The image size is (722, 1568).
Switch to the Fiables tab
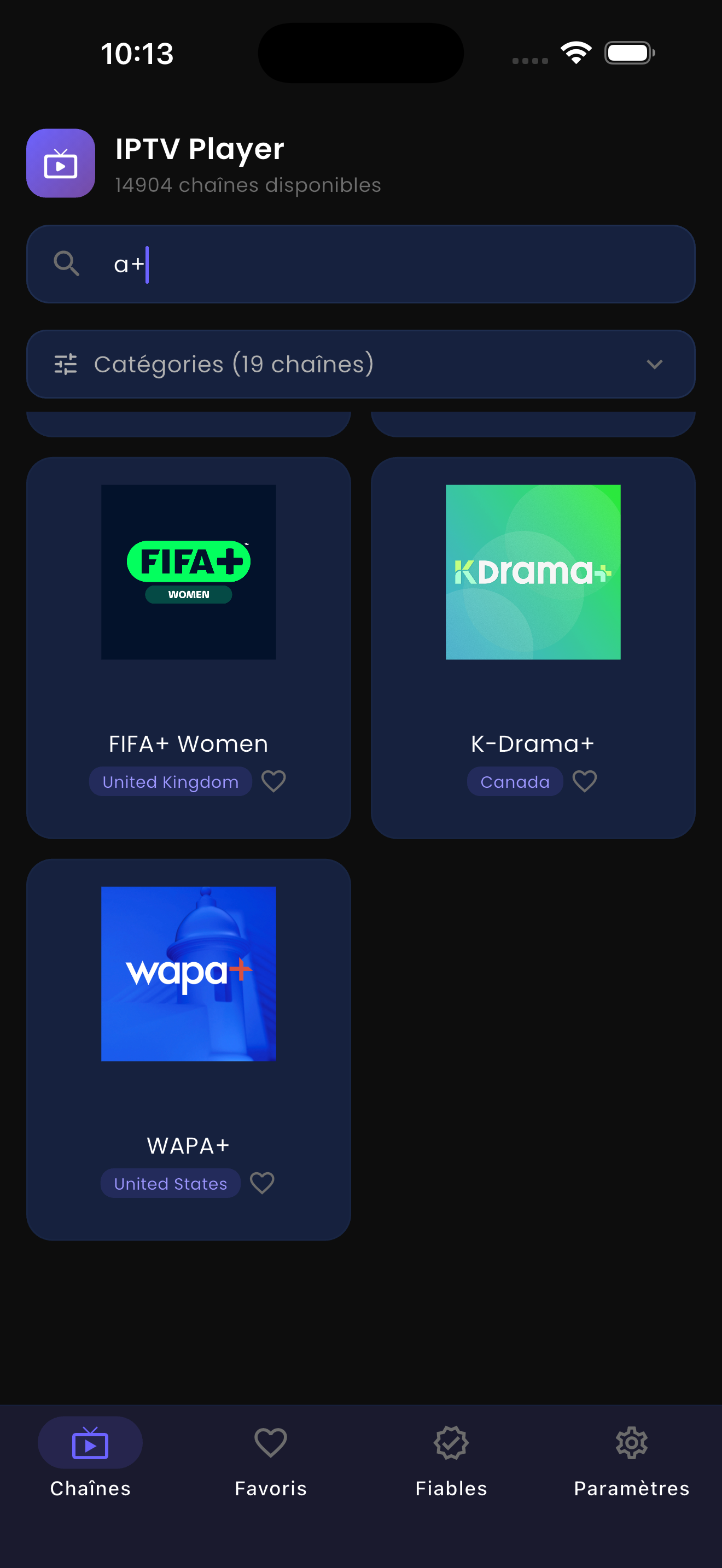point(451,1461)
